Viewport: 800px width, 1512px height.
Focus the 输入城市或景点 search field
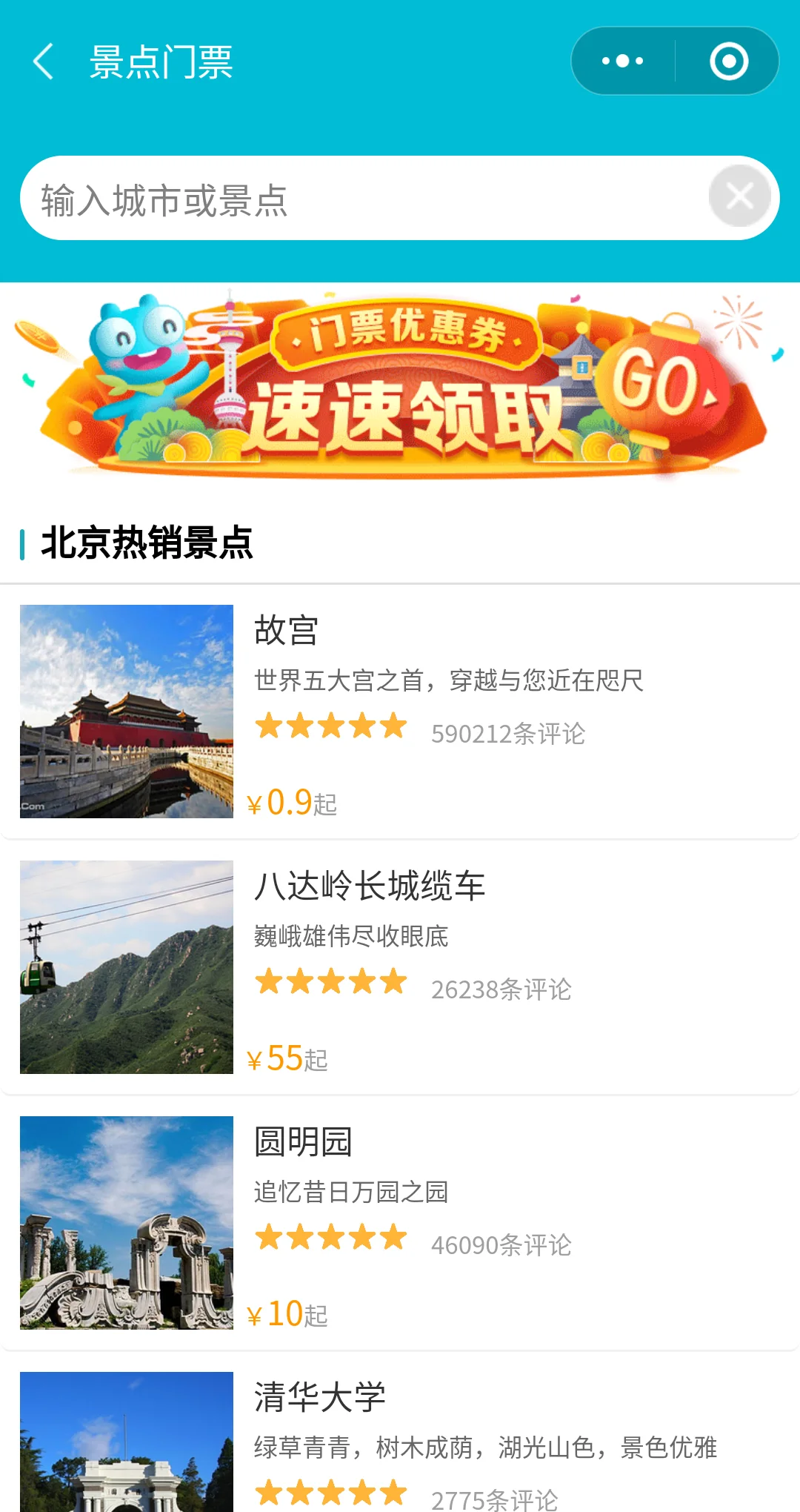(x=363, y=199)
